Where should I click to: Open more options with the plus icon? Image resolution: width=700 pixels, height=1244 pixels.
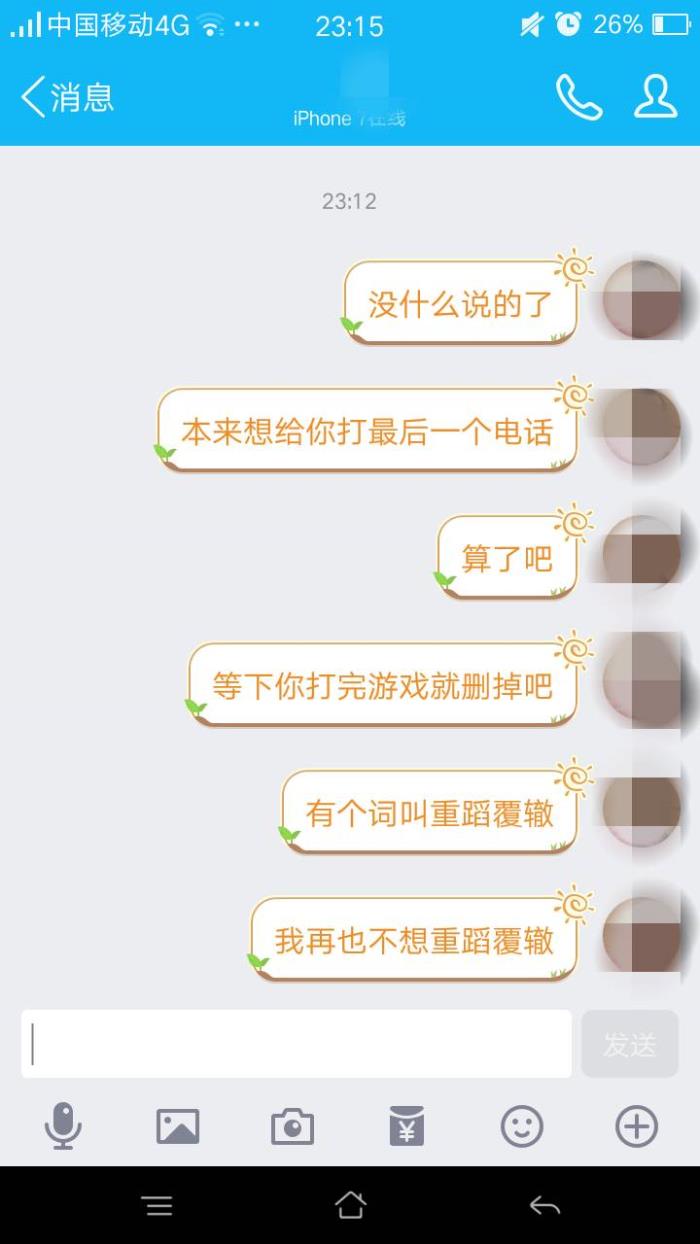coord(636,1126)
